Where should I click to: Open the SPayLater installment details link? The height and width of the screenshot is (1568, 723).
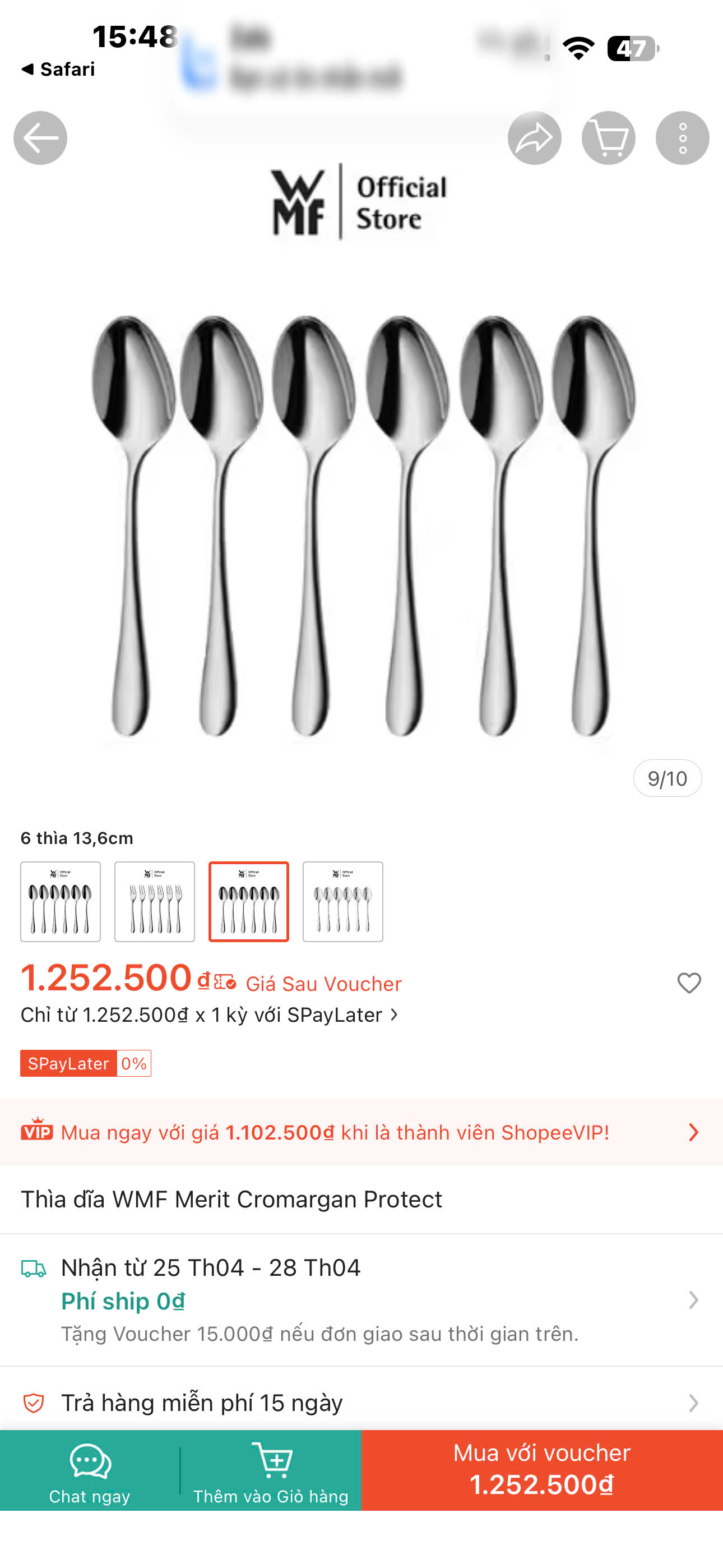click(x=210, y=1015)
